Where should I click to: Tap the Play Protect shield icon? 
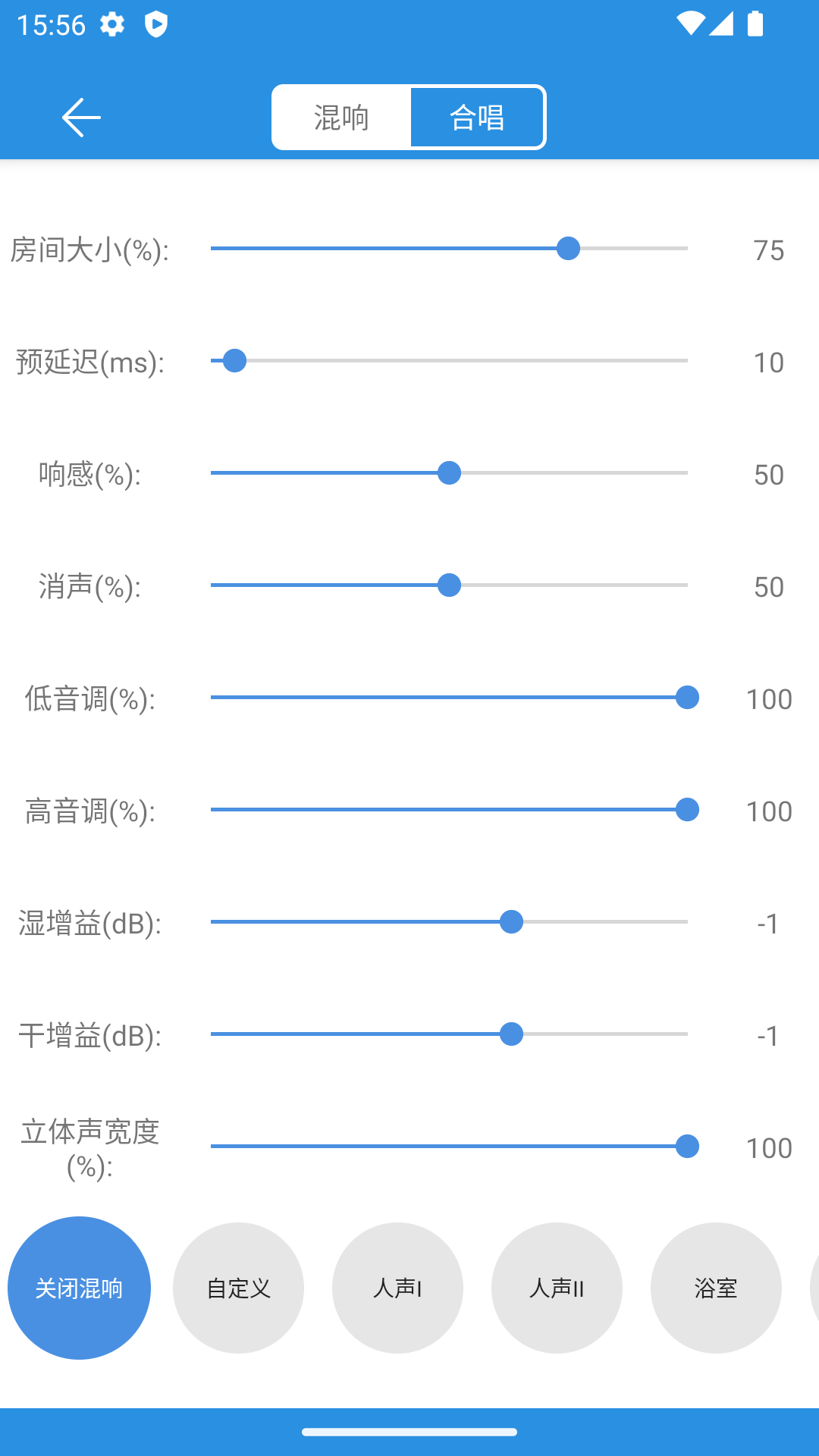pos(155,25)
